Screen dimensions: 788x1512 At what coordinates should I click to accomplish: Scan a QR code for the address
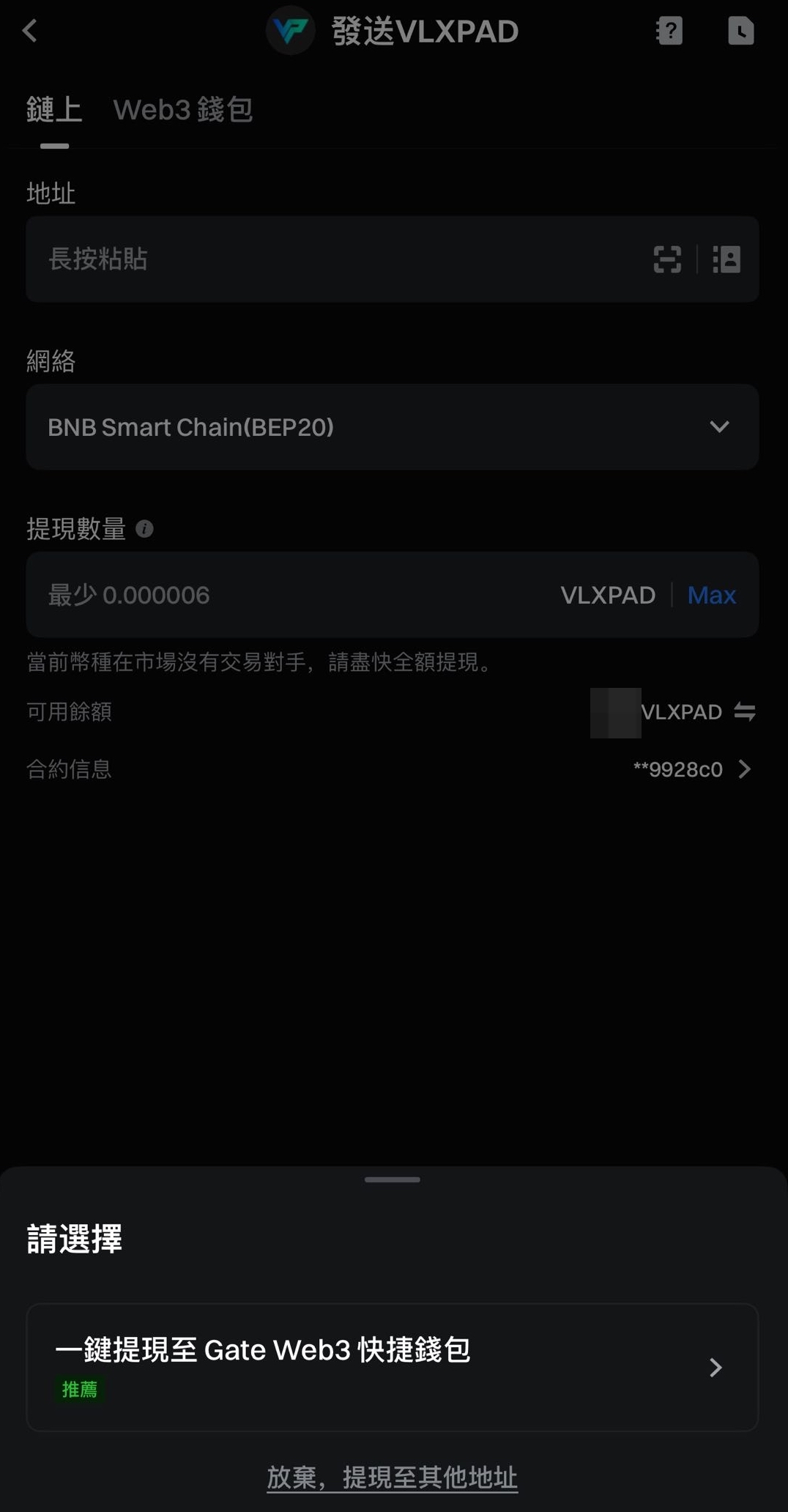point(666,259)
